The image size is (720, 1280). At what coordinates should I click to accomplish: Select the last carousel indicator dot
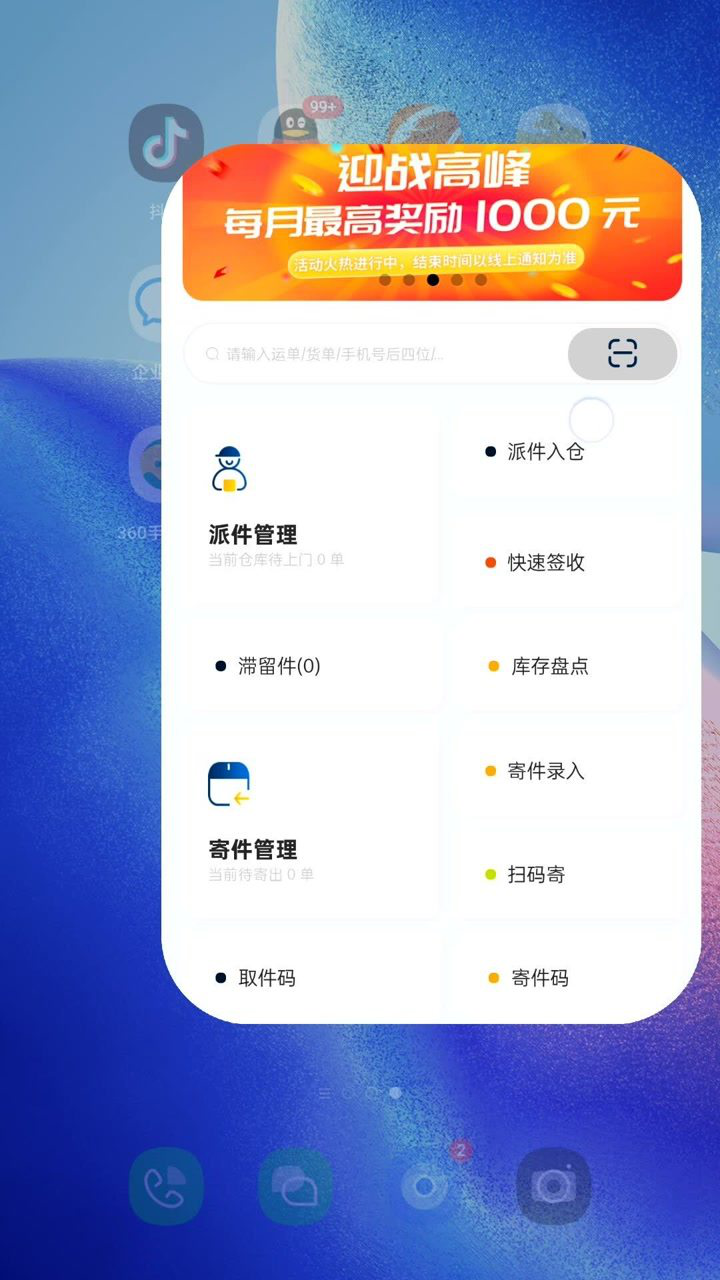tap(482, 281)
